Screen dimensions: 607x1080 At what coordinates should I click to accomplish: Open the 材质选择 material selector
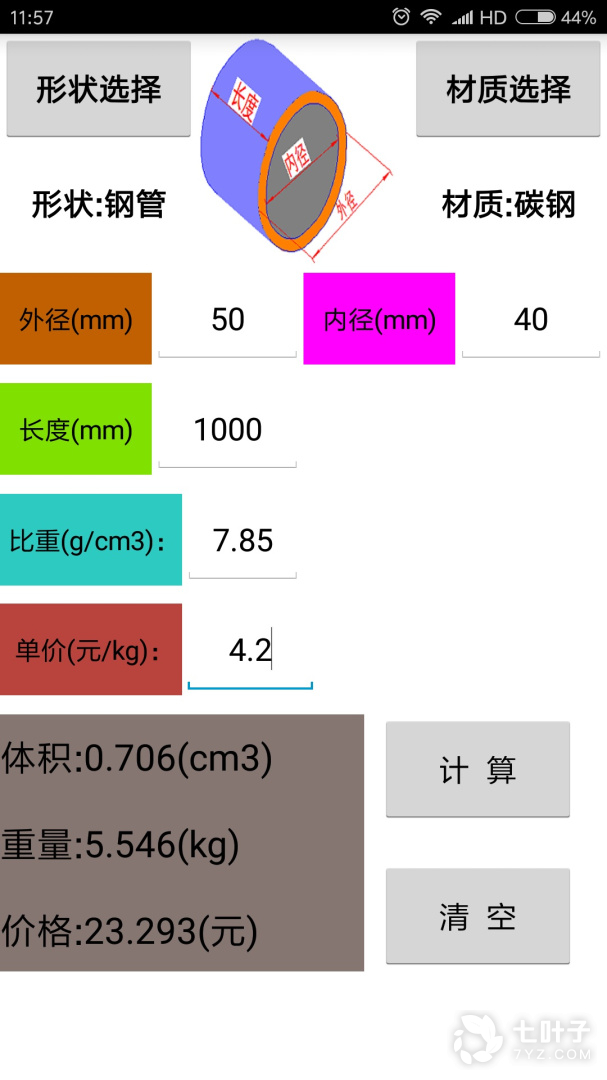point(508,89)
